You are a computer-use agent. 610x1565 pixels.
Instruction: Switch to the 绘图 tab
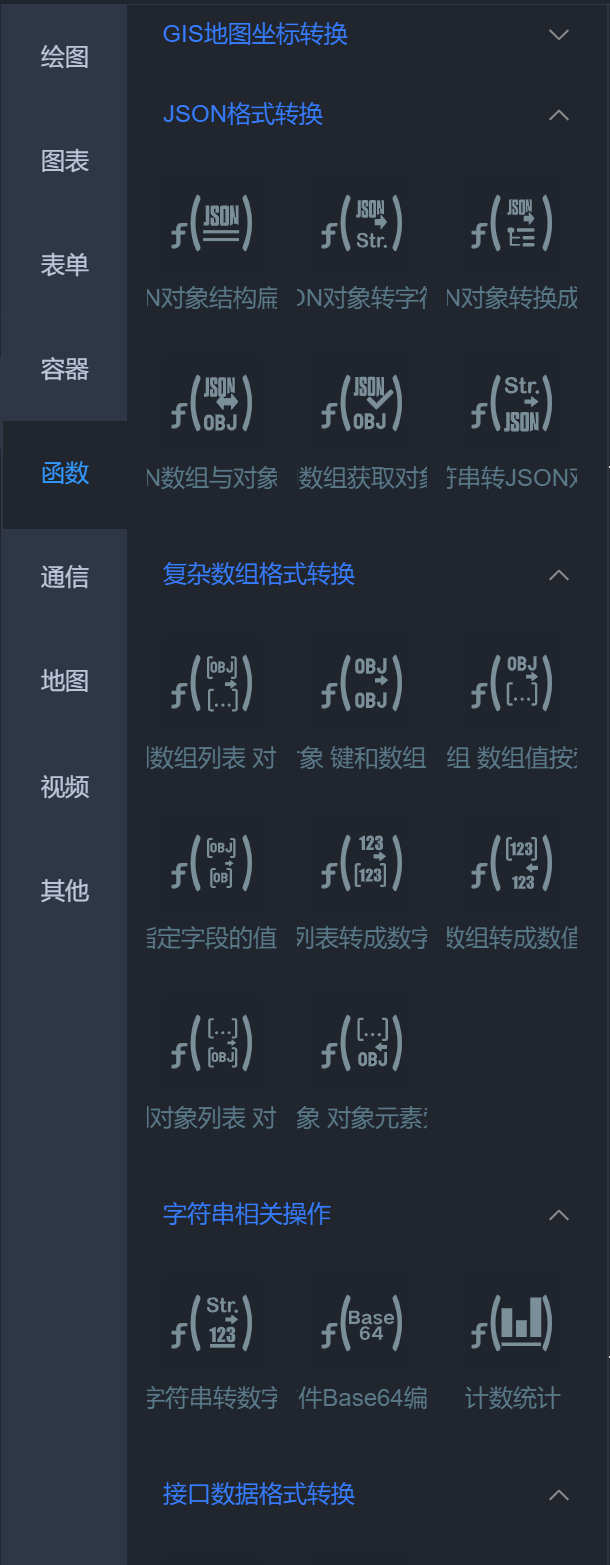point(65,57)
